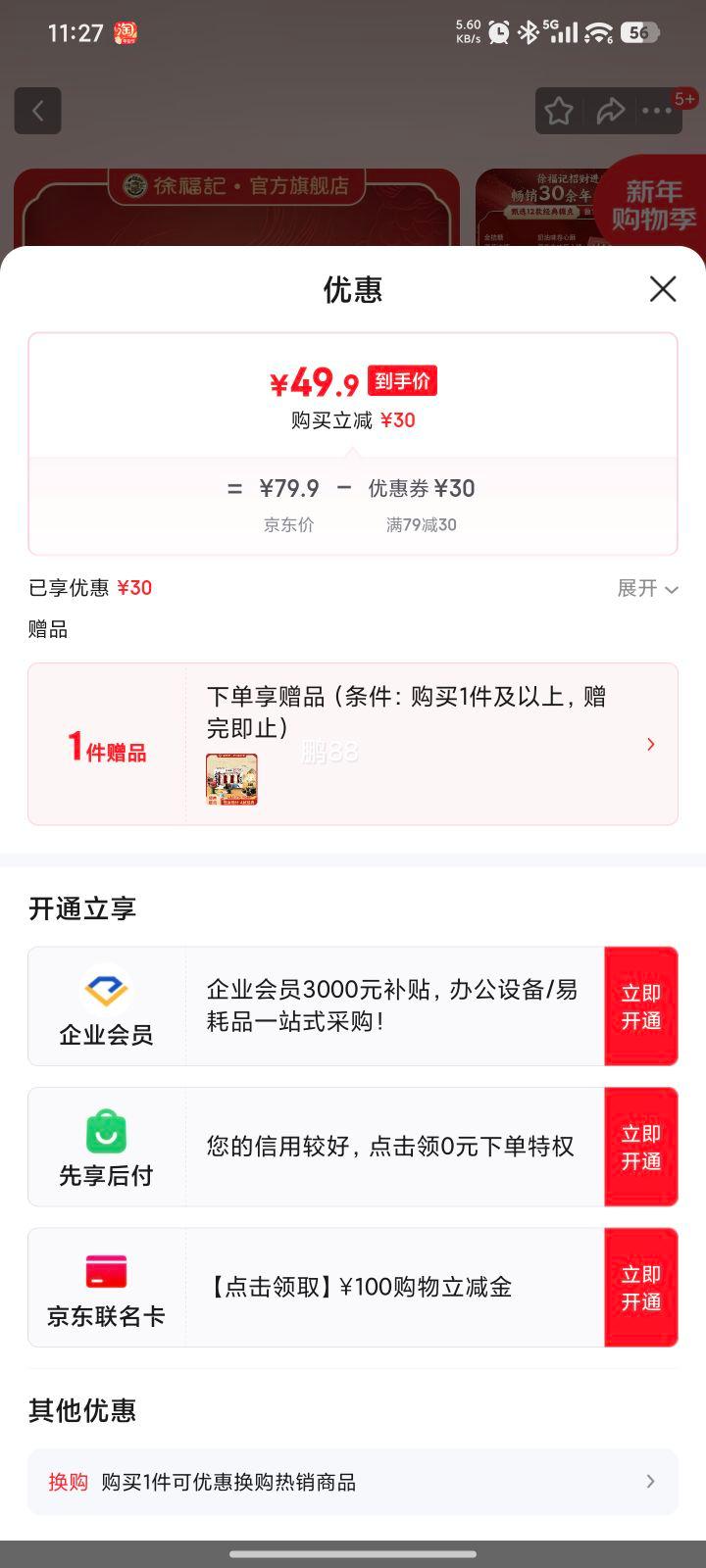Open the more options icon with 5+ badge
The height and width of the screenshot is (1568, 706).
coord(660,111)
